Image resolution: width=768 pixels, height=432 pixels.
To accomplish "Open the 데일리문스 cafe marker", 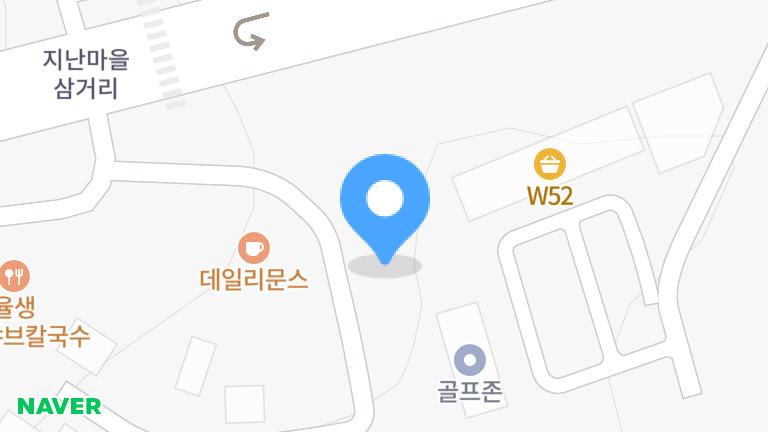I will (x=253, y=247).
